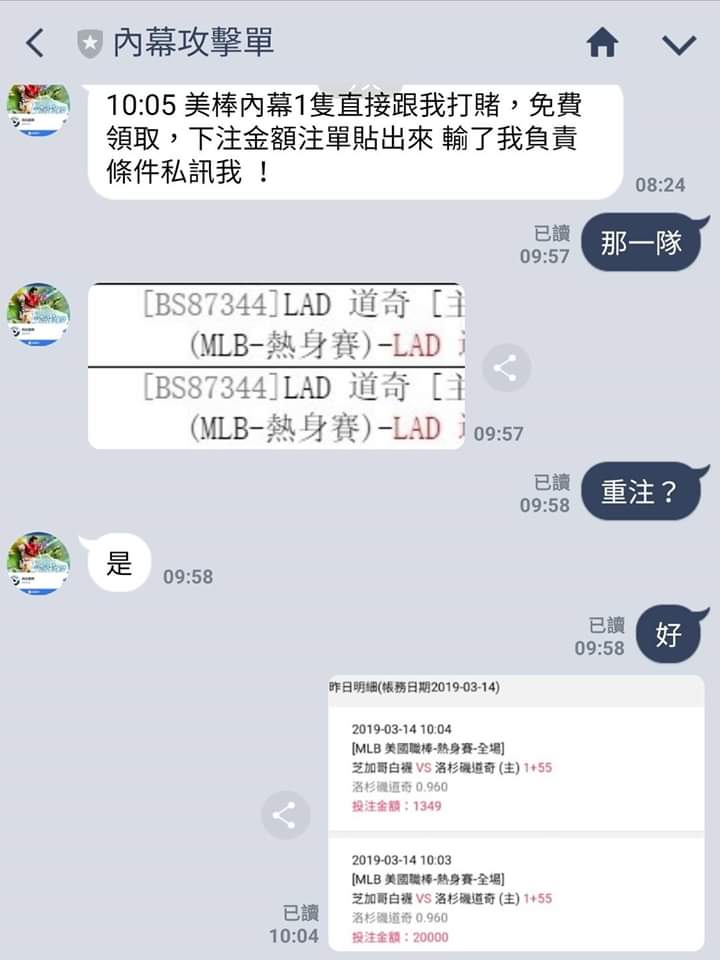This screenshot has width=720, height=960.
Task: Expand the chat menu chevron
Action: (679, 44)
